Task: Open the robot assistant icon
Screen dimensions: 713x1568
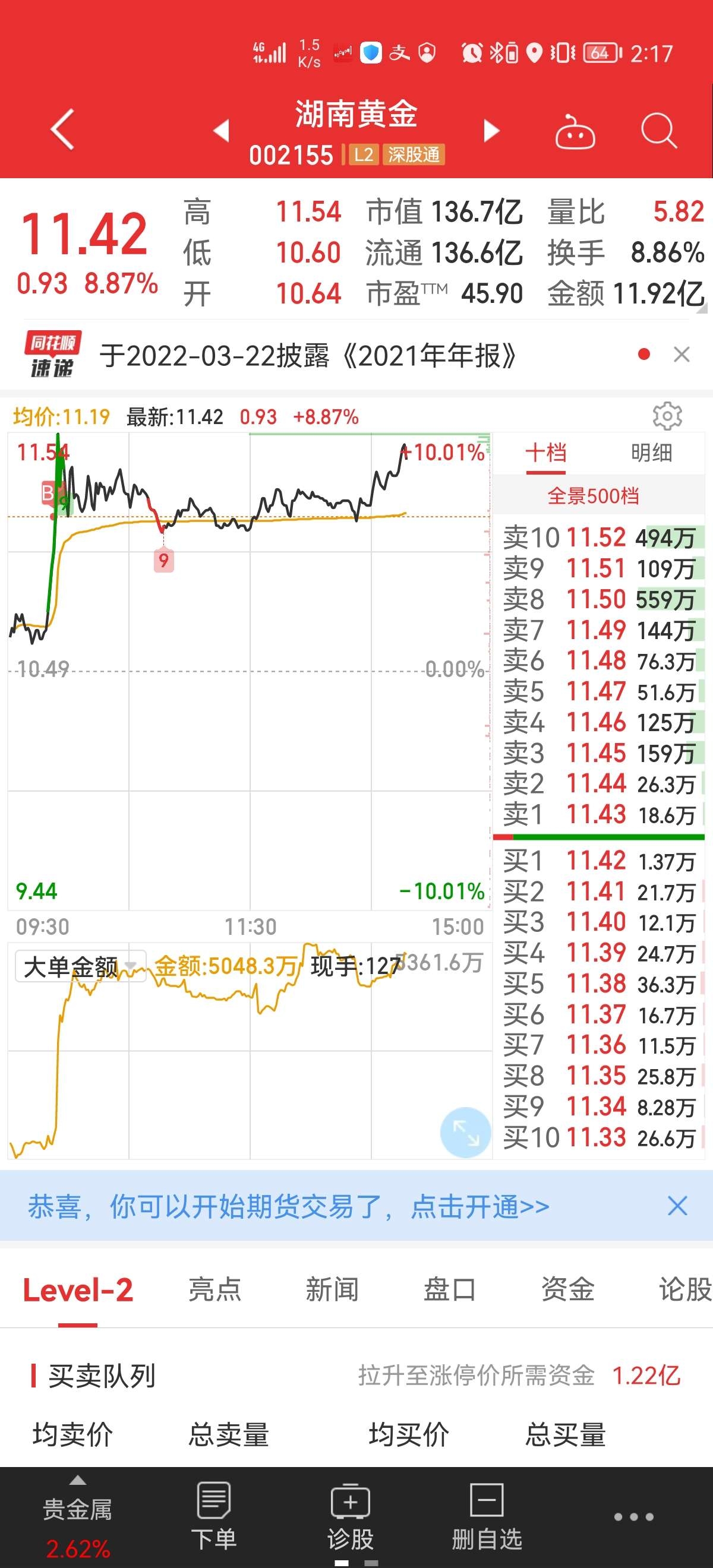Action: 574,131
